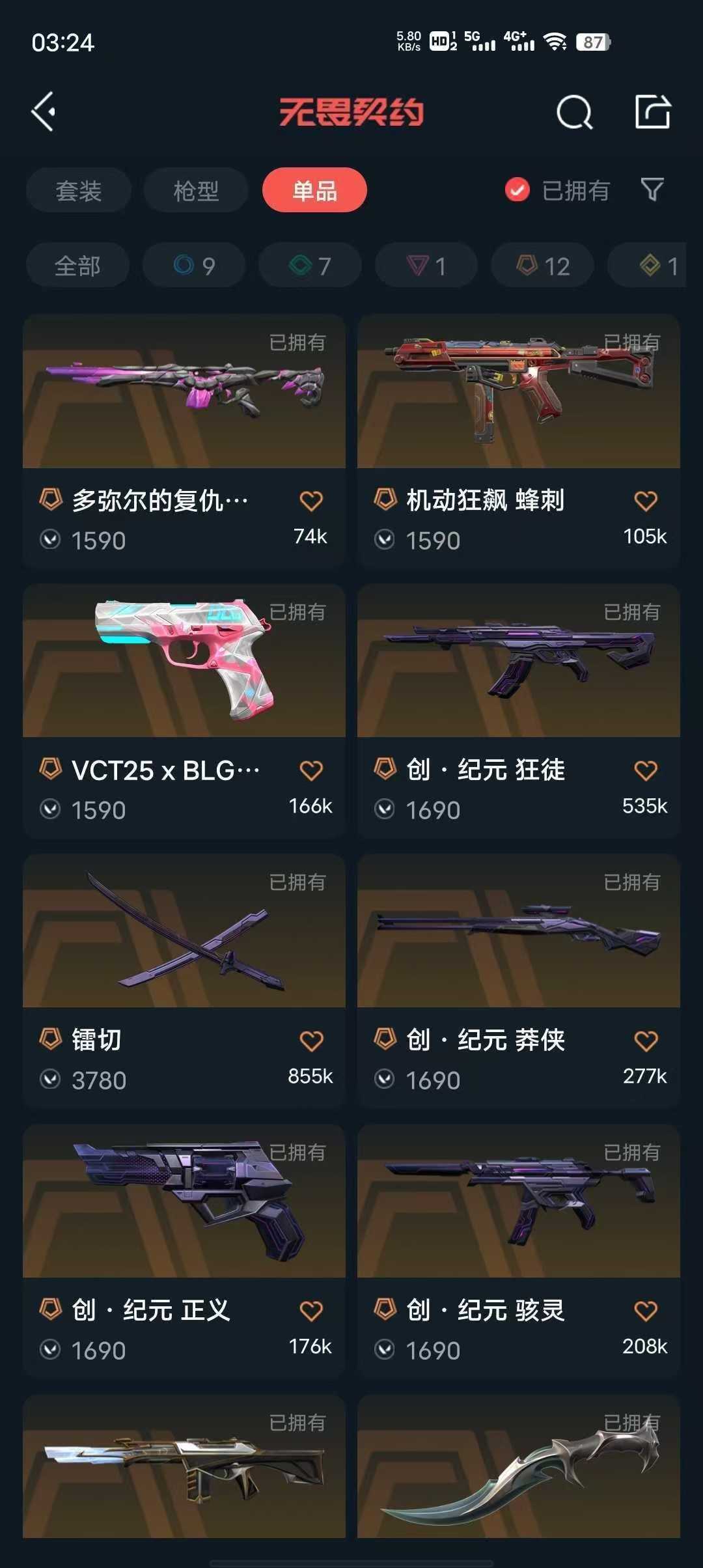
Task: Share this skin collection page
Action: (x=652, y=112)
